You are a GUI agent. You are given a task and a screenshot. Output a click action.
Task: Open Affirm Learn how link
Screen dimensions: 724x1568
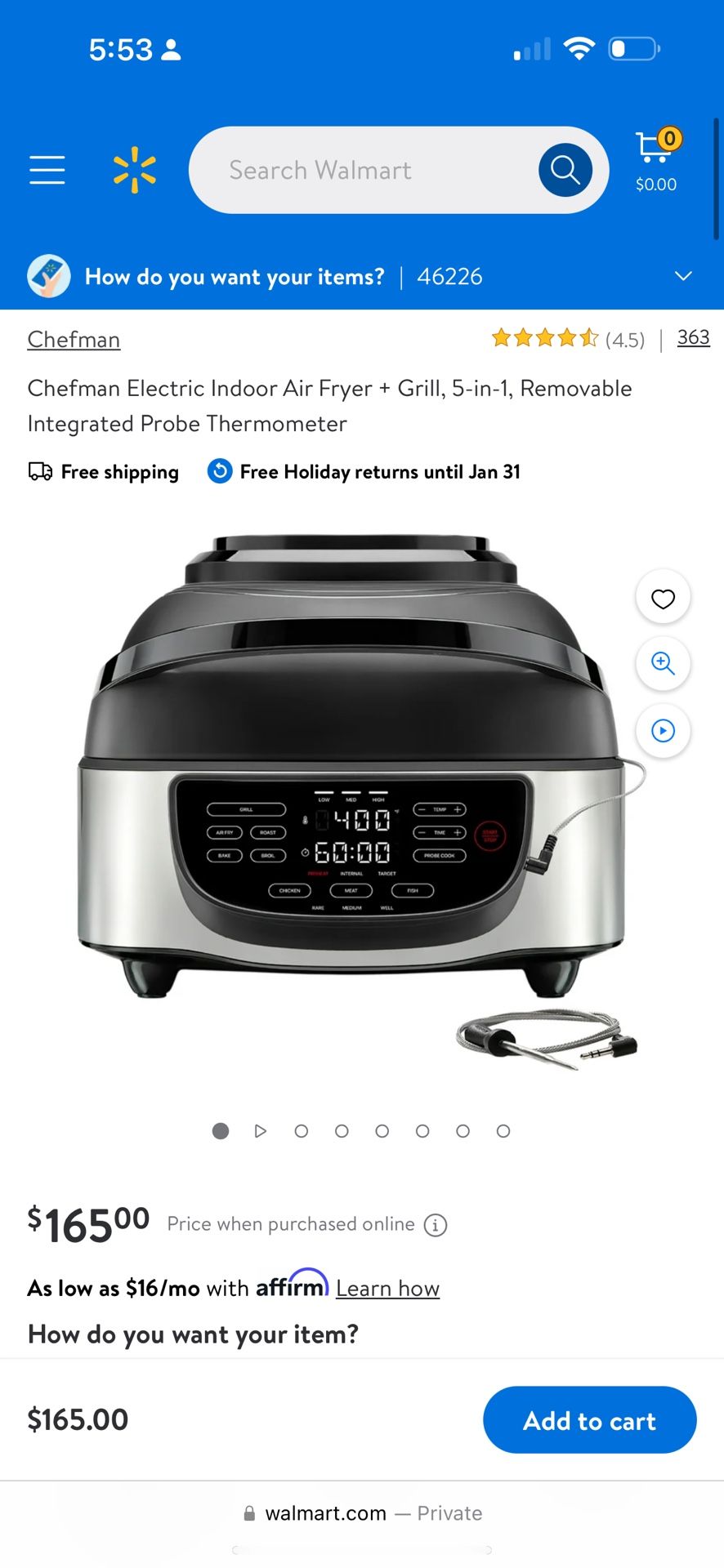[x=387, y=1288]
